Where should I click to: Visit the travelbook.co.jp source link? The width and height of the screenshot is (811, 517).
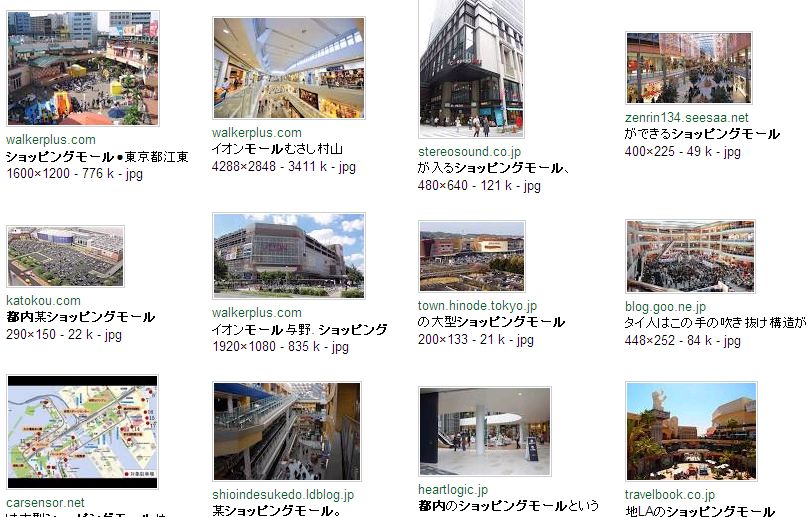click(x=670, y=495)
